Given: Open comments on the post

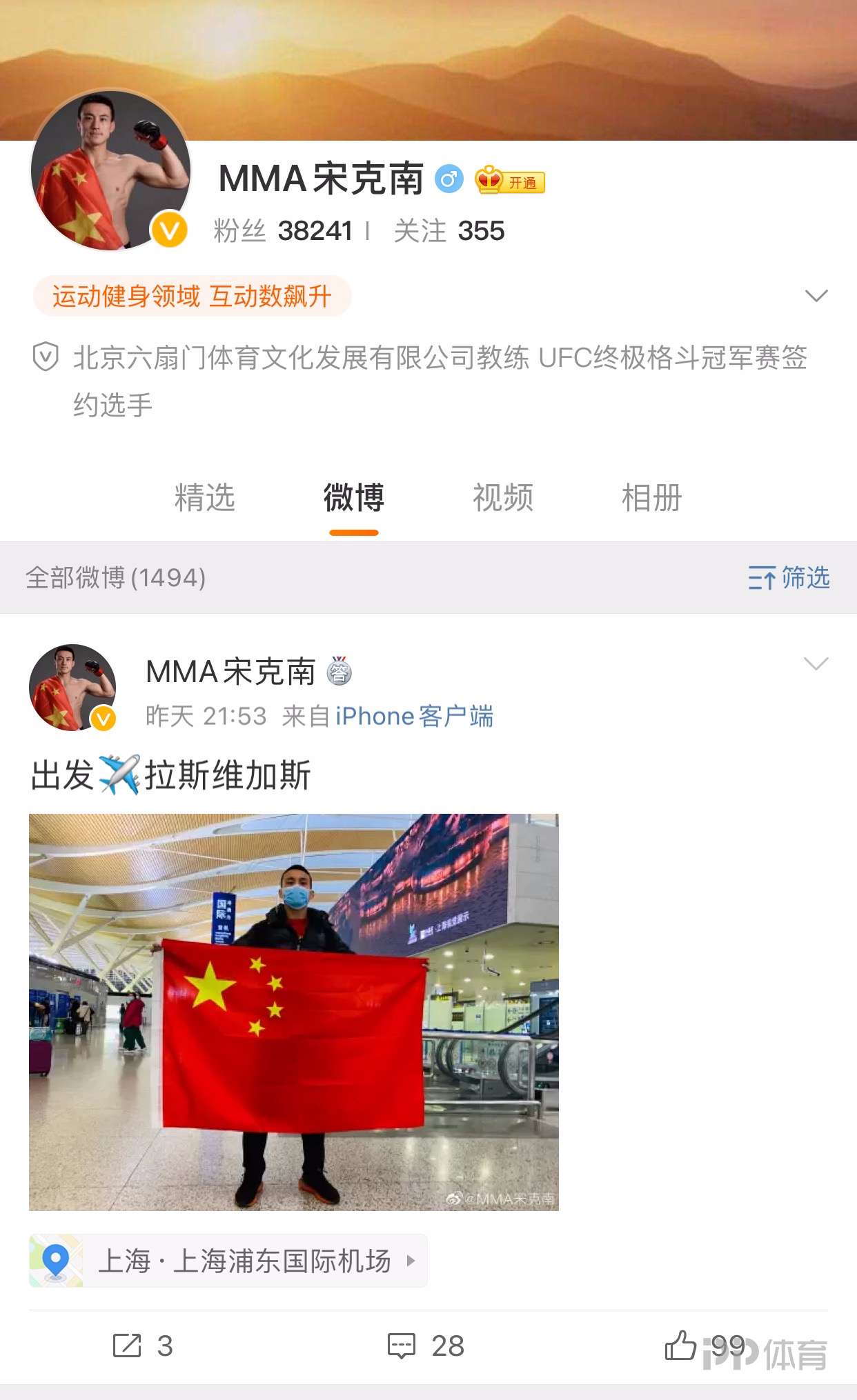Looking at the screenshot, I should coord(426,1346).
